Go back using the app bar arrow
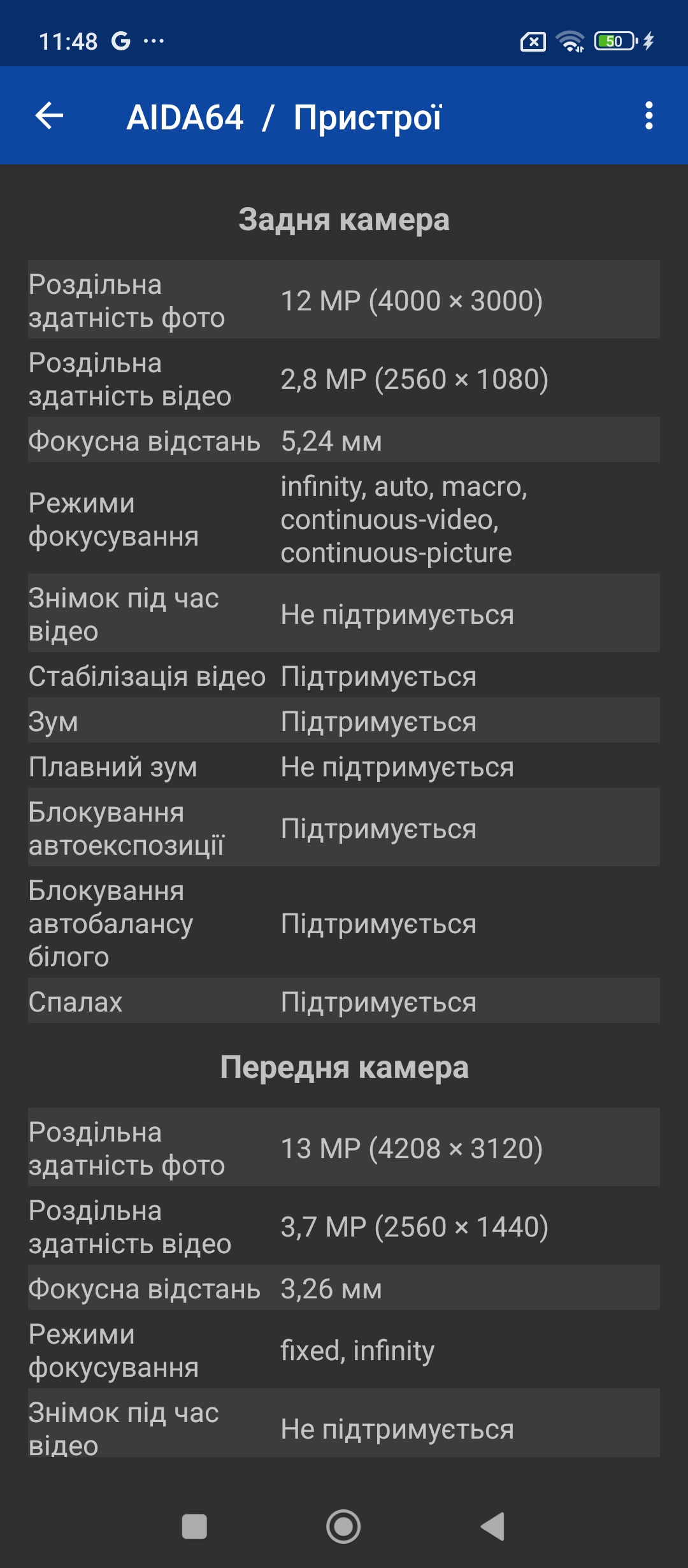The height and width of the screenshot is (1568, 688). coord(49,116)
